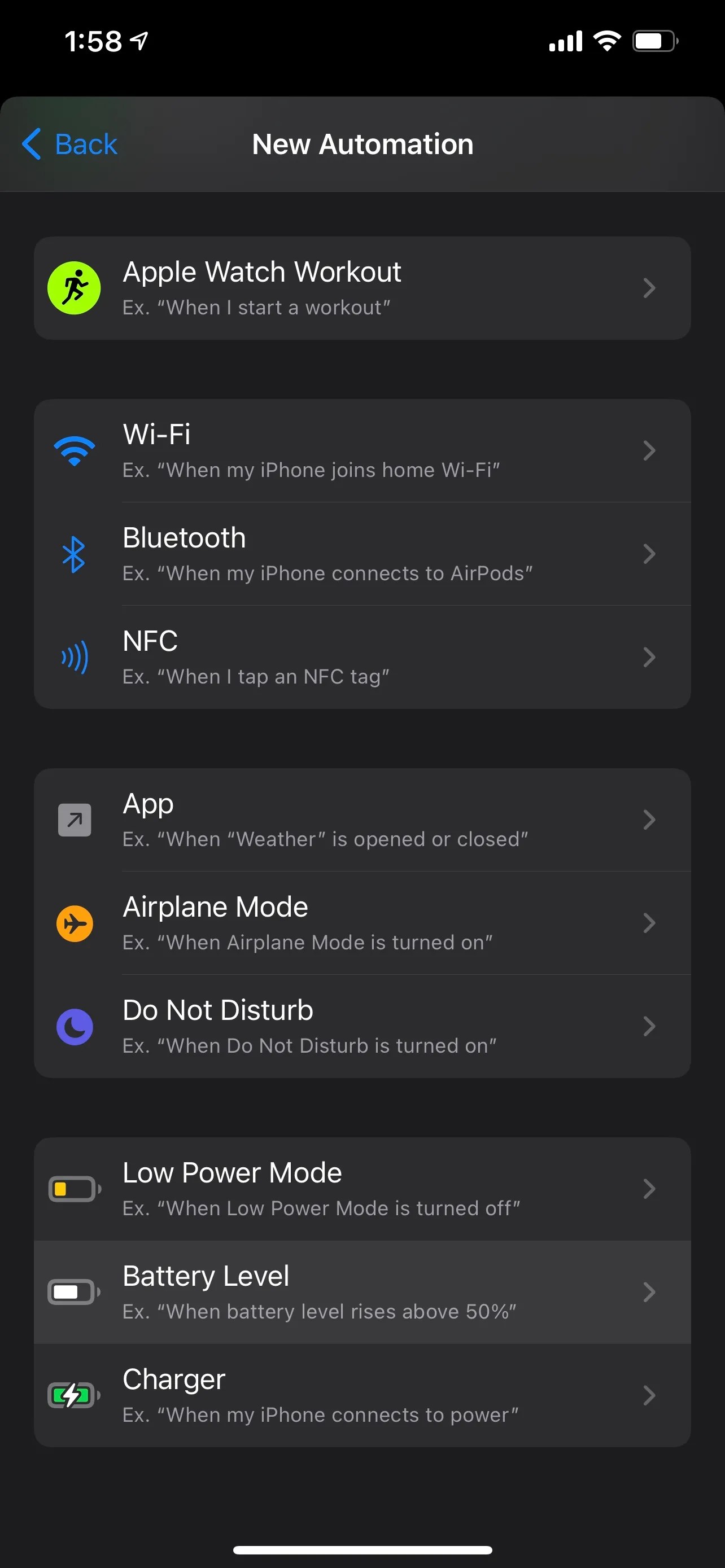Open the Do Not Disturb automation row
The image size is (725, 1568).
362,1026
